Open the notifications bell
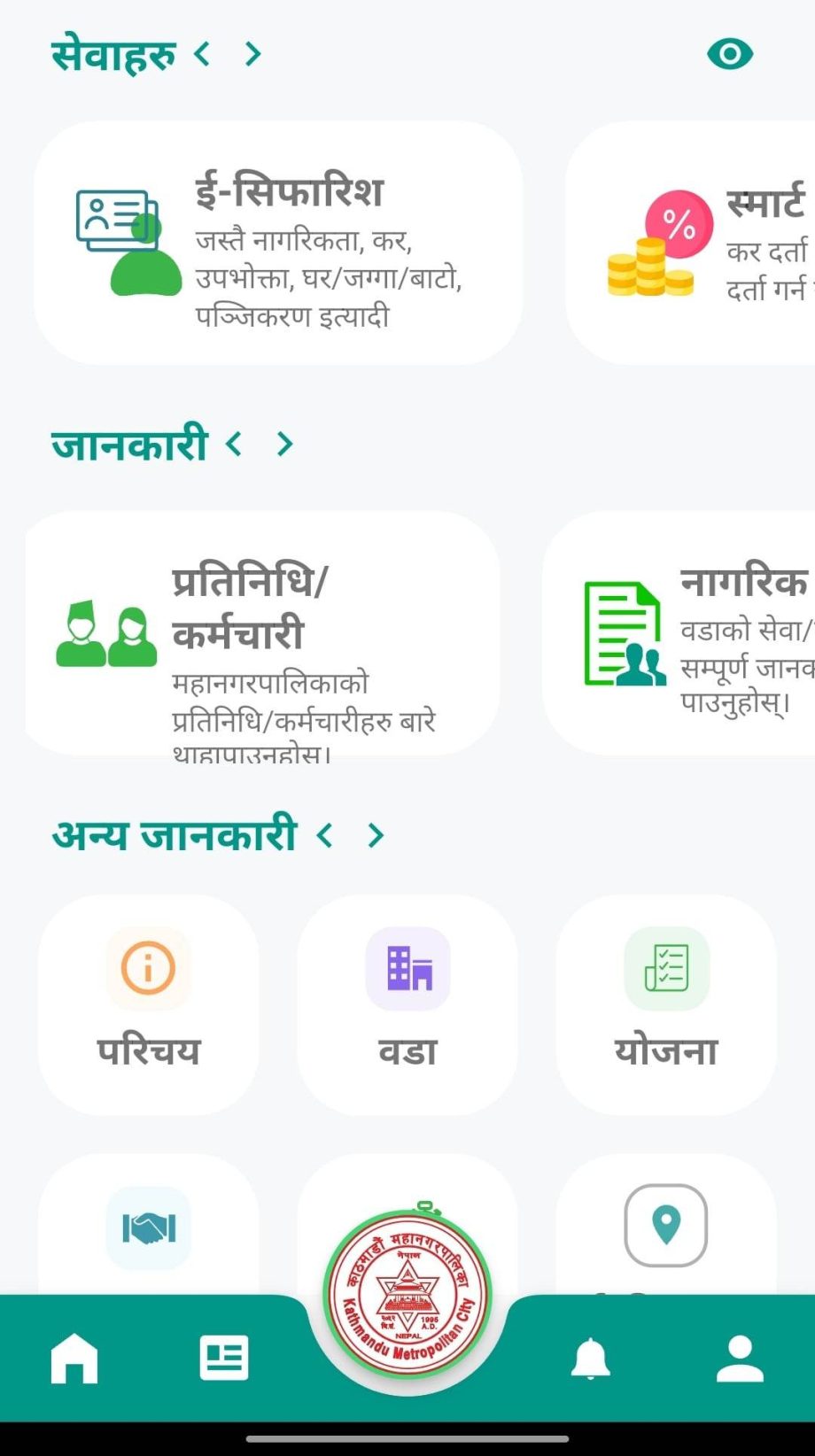This screenshot has height=1456, width=815. [591, 1358]
